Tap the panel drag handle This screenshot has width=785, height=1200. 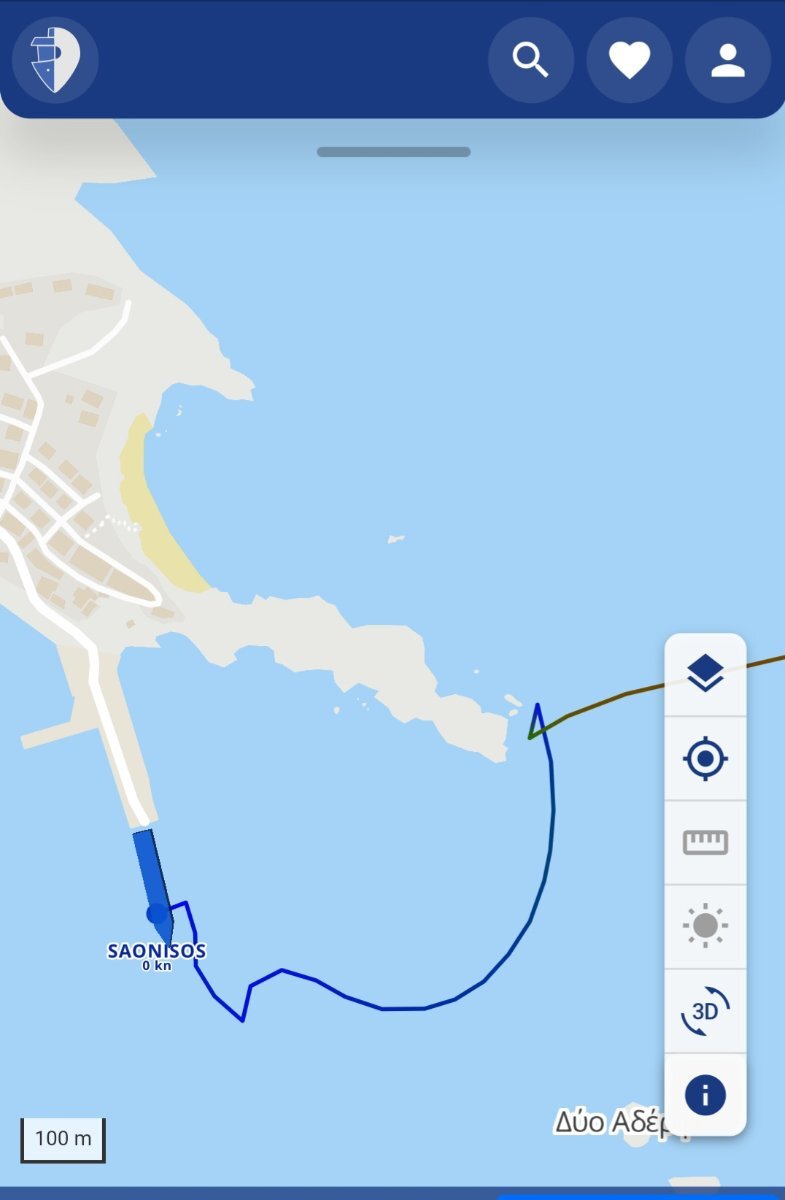tap(393, 152)
